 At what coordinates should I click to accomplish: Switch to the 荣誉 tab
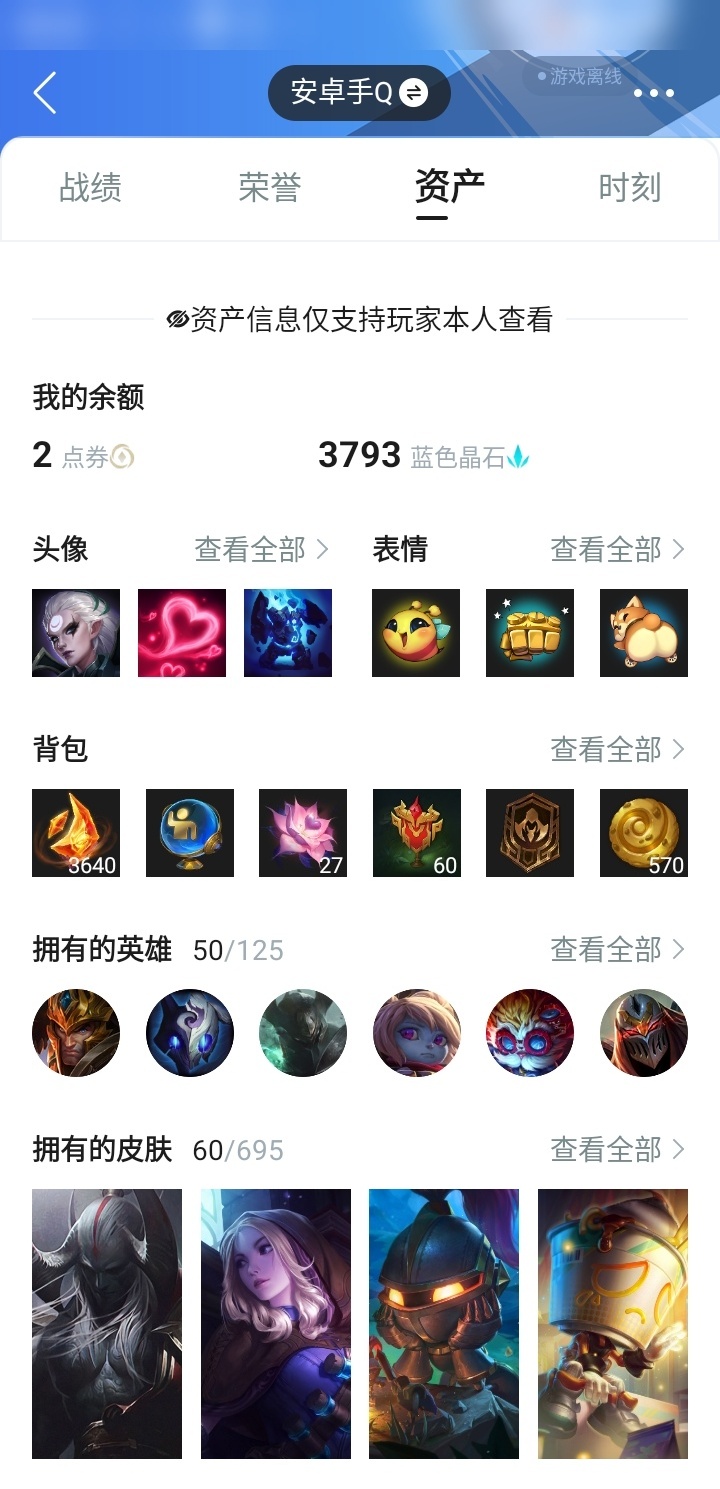click(x=270, y=187)
